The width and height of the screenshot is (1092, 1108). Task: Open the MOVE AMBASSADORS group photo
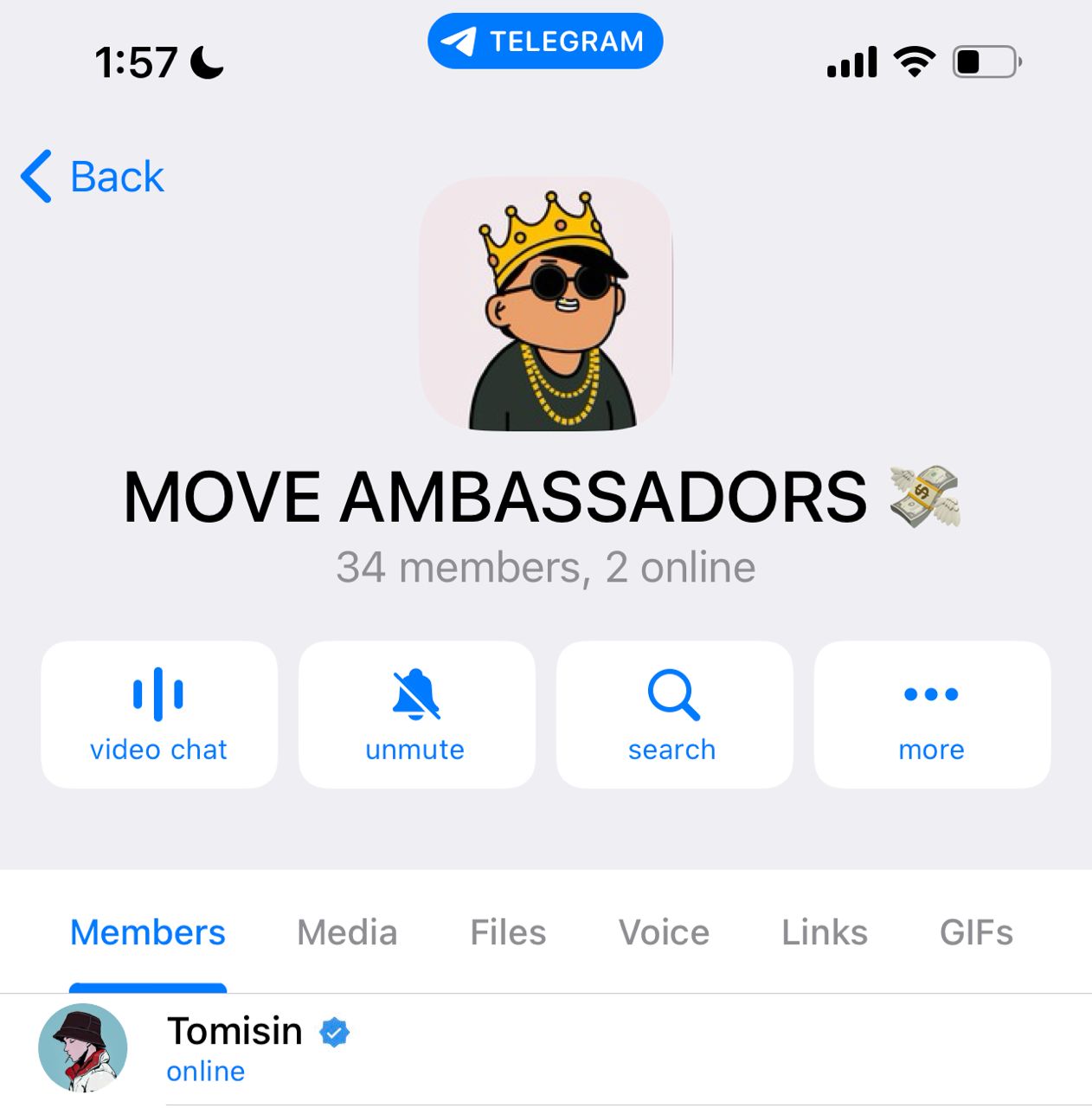click(x=546, y=304)
